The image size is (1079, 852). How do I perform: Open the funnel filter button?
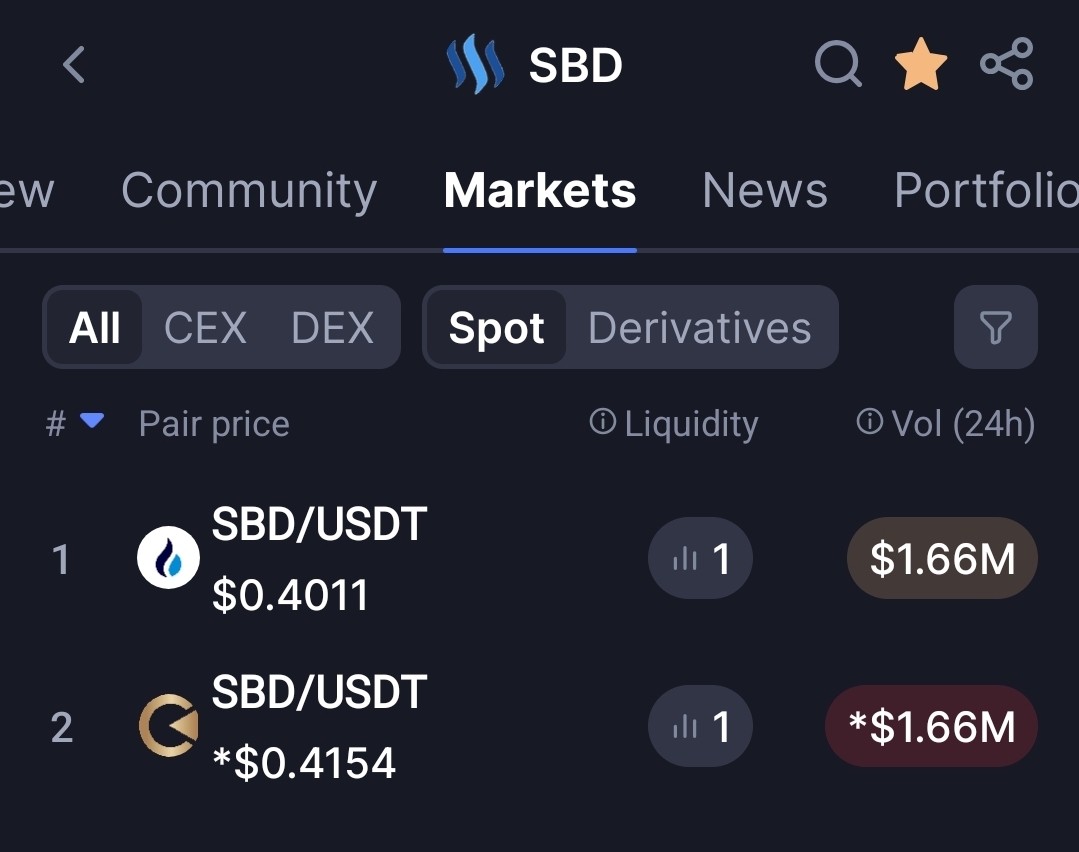click(x=995, y=327)
